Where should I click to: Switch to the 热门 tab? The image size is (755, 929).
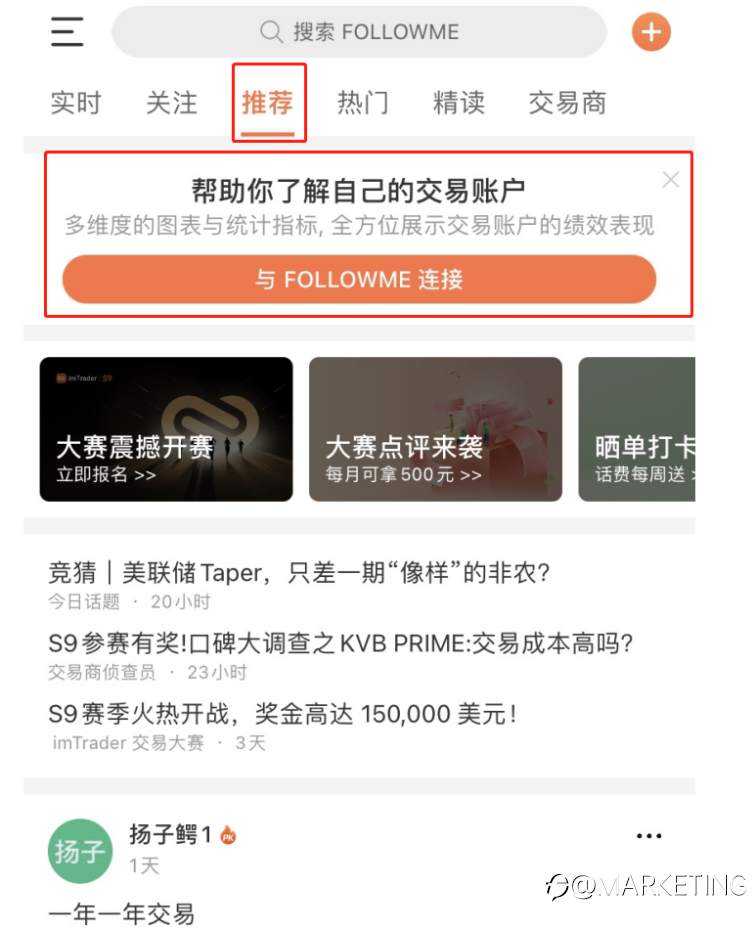tap(363, 102)
